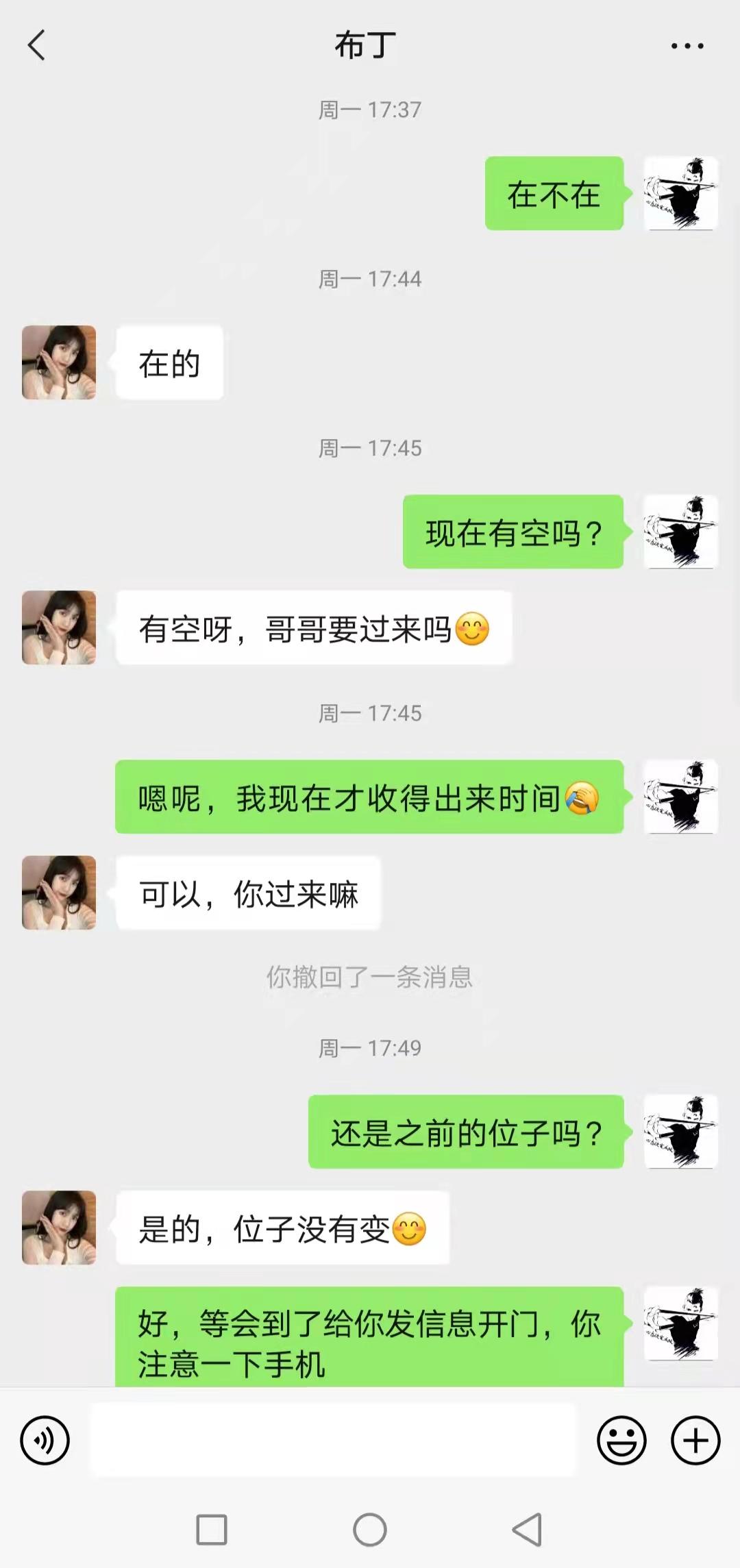Open my profile avatar next to 在不在

tap(680, 193)
